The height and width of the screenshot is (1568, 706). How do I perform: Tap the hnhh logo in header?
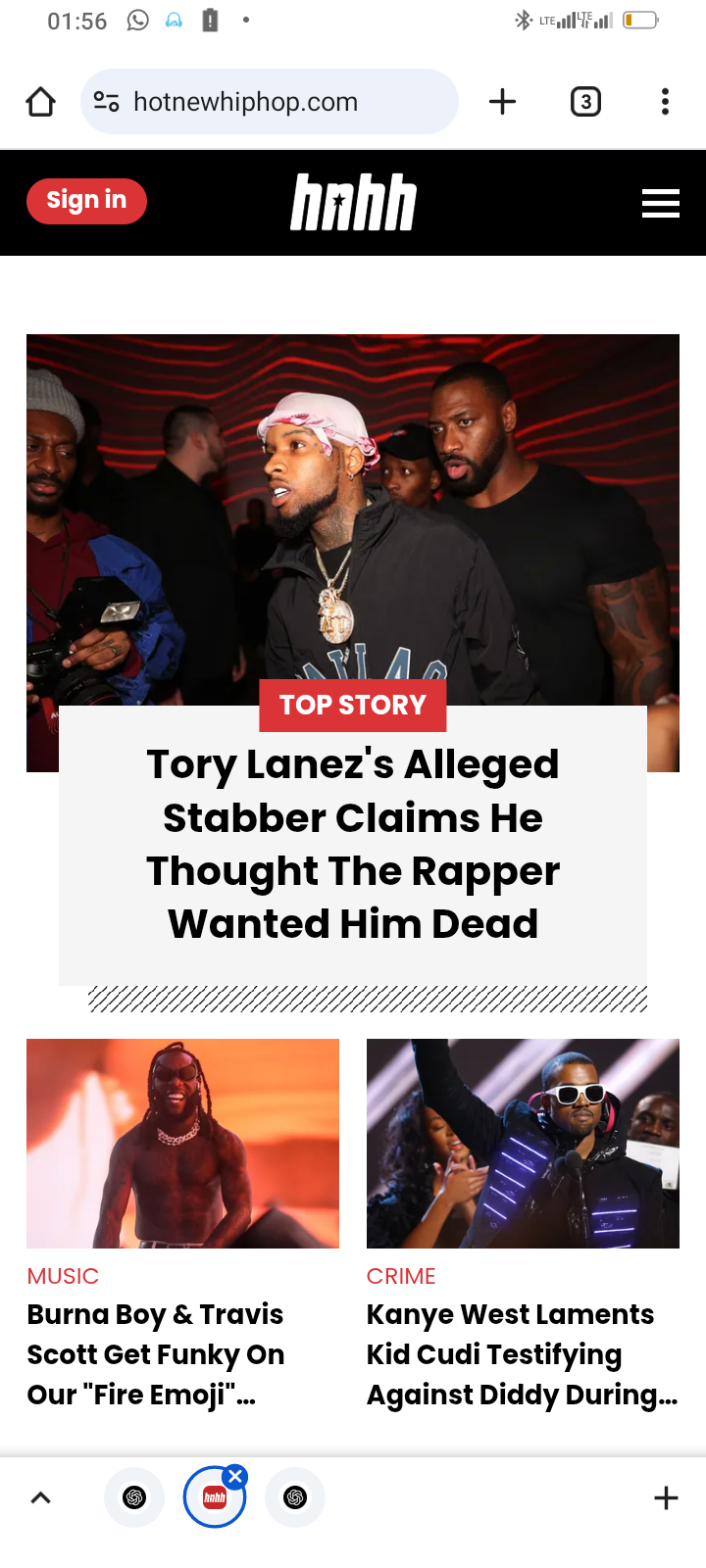point(354,203)
